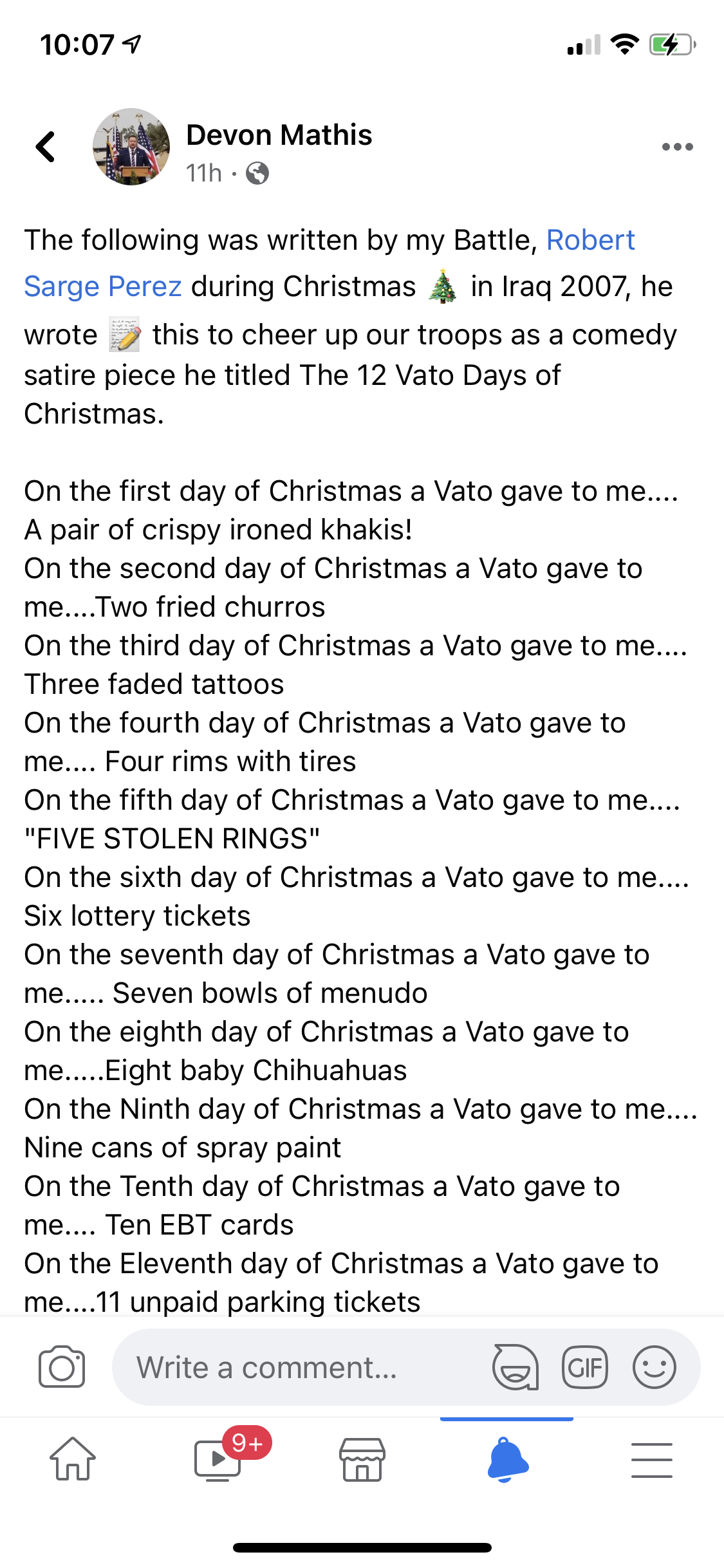Open the GIF picker
Screen dimensions: 724x1568
click(x=584, y=1367)
